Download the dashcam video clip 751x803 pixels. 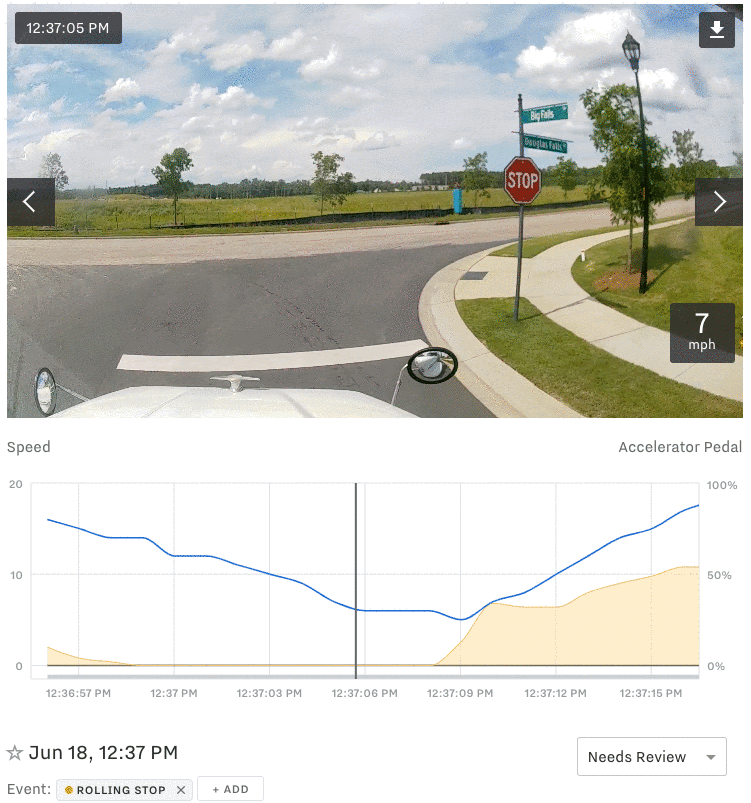(716, 30)
